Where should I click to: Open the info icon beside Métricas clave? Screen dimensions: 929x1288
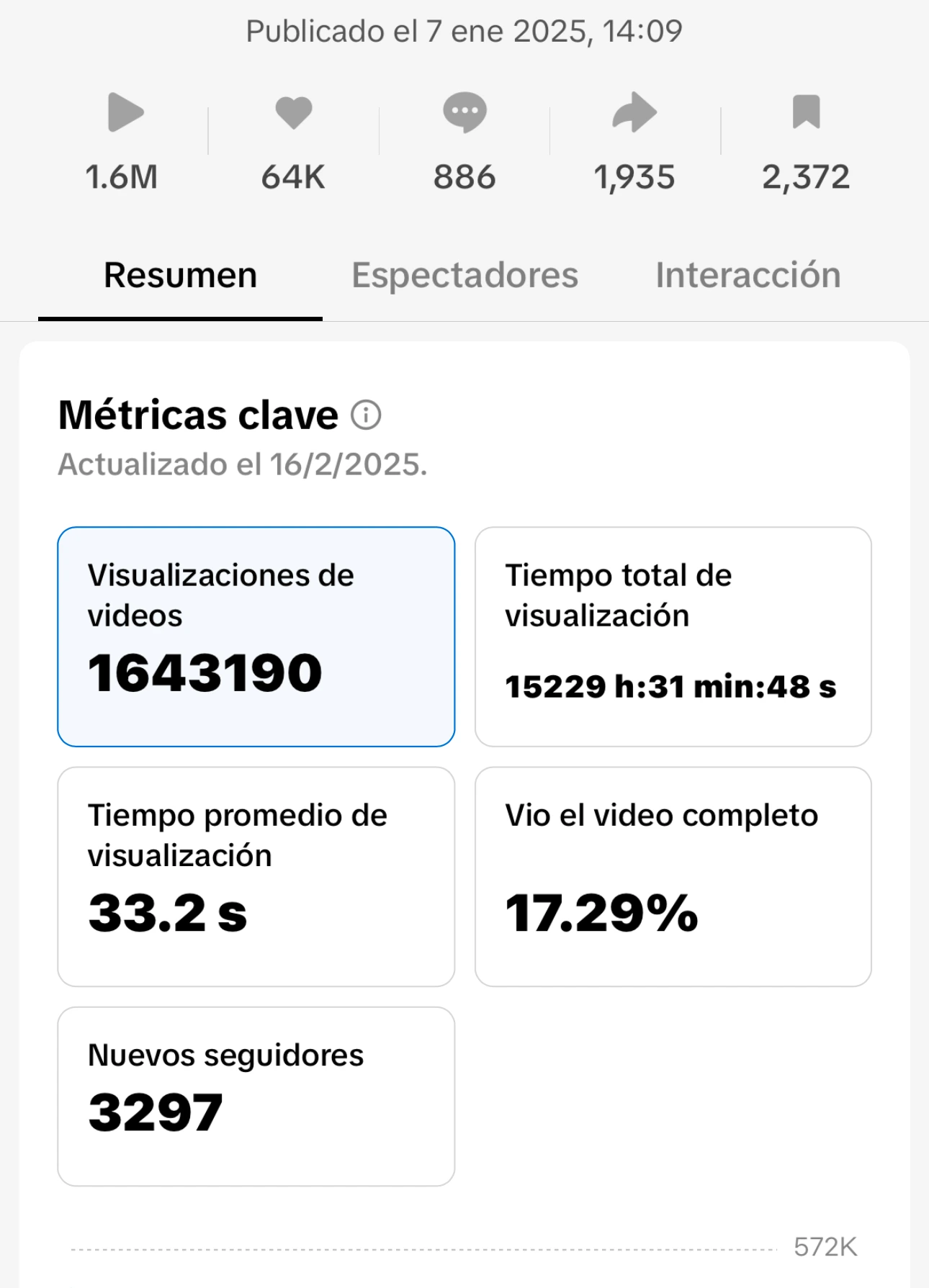(366, 415)
